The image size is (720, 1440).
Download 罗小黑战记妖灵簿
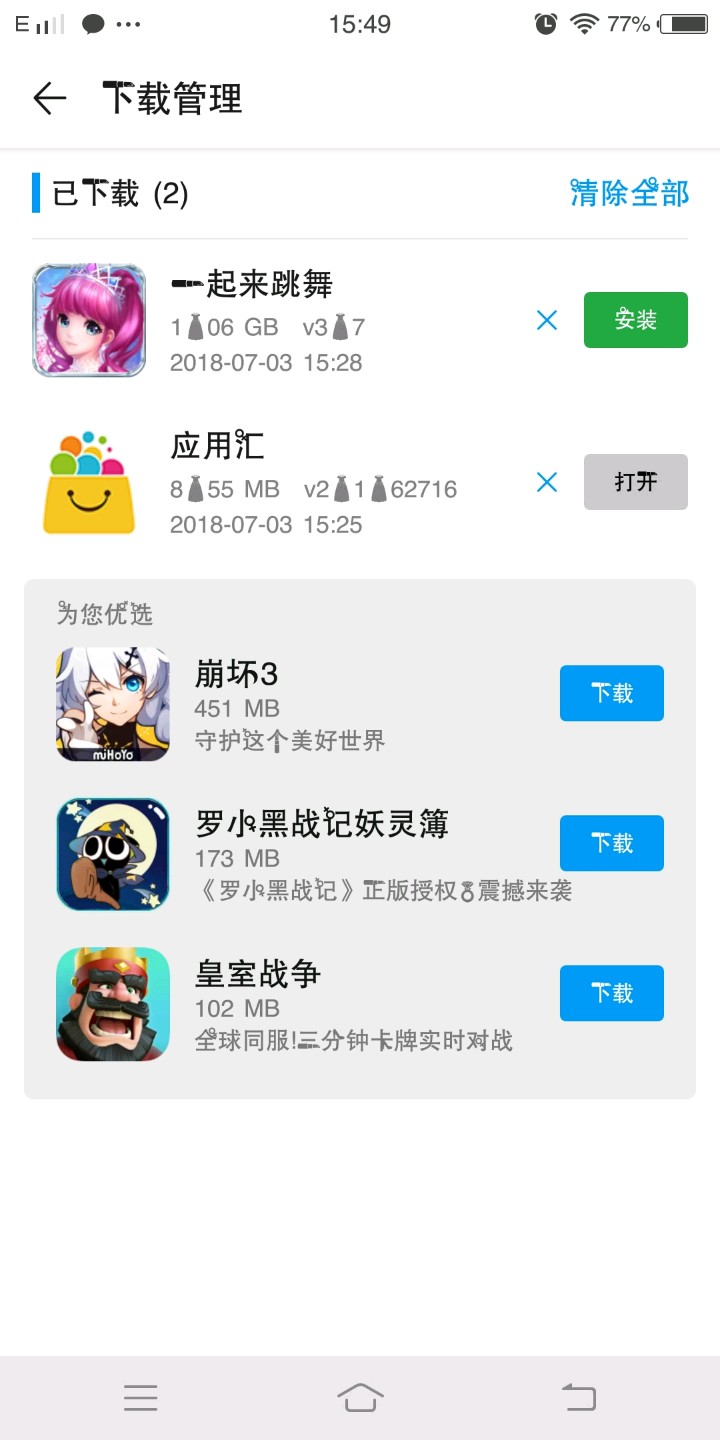(x=611, y=843)
